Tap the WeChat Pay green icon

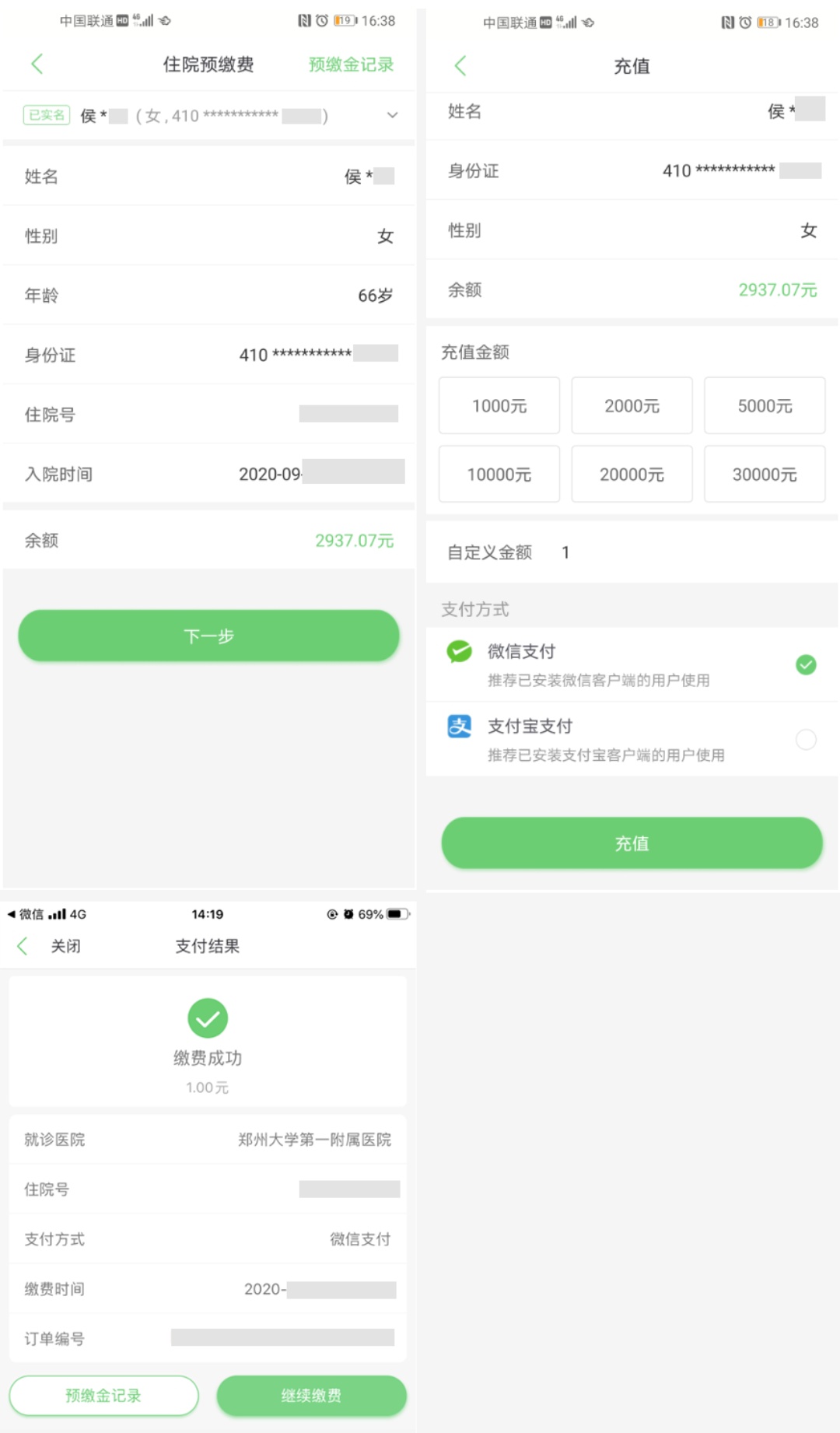pos(458,651)
